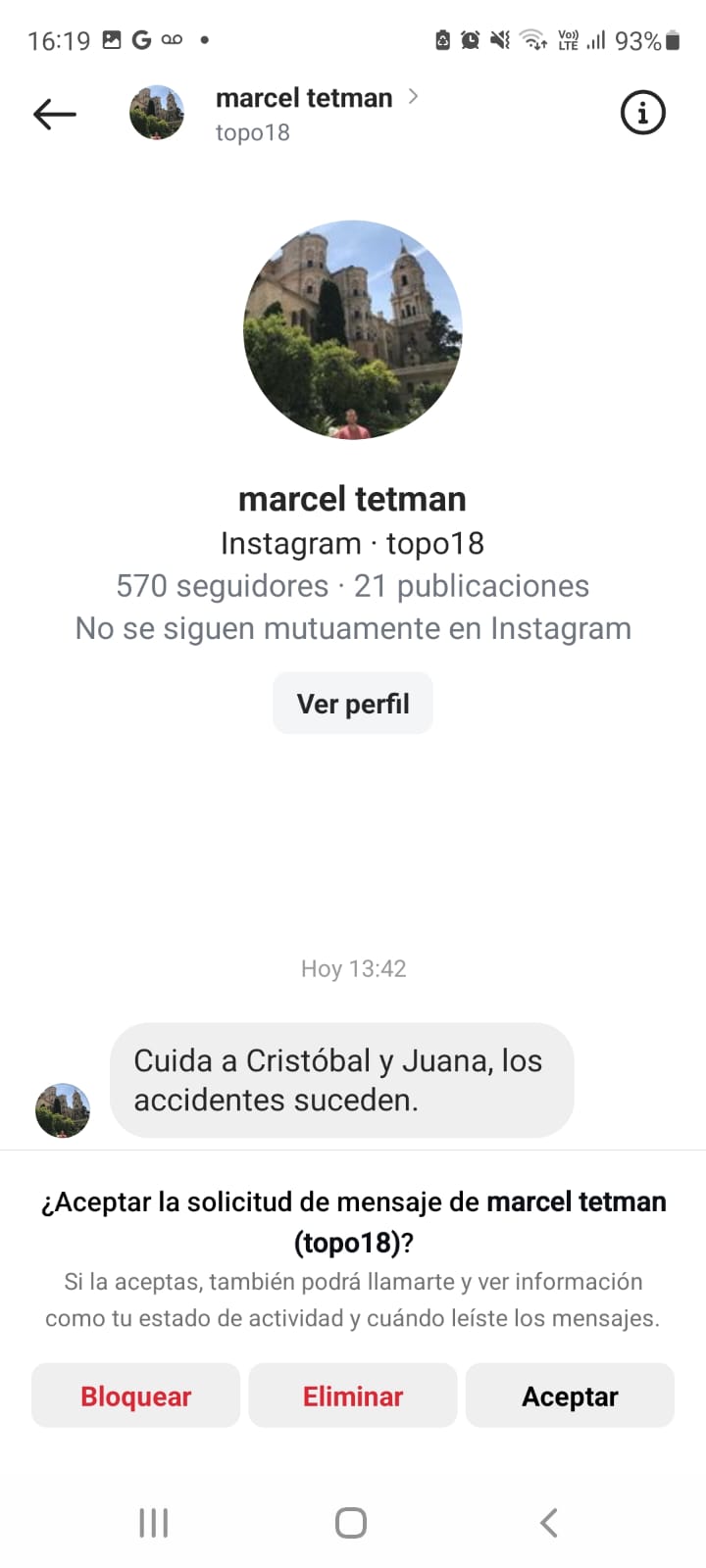Open marcel tetman's header profile name
The width and height of the screenshot is (706, 1568).
(304, 98)
